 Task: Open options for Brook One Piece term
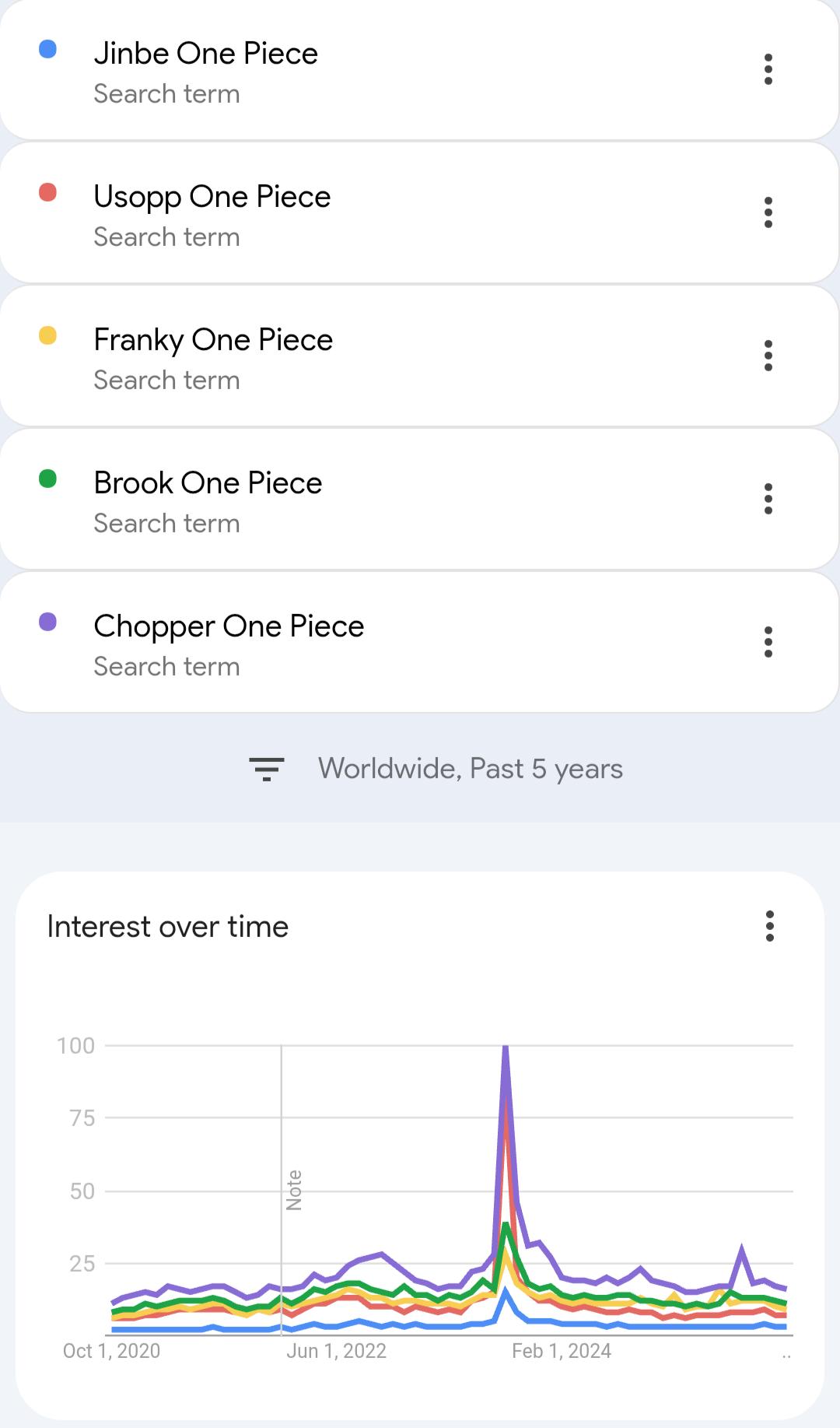click(768, 499)
